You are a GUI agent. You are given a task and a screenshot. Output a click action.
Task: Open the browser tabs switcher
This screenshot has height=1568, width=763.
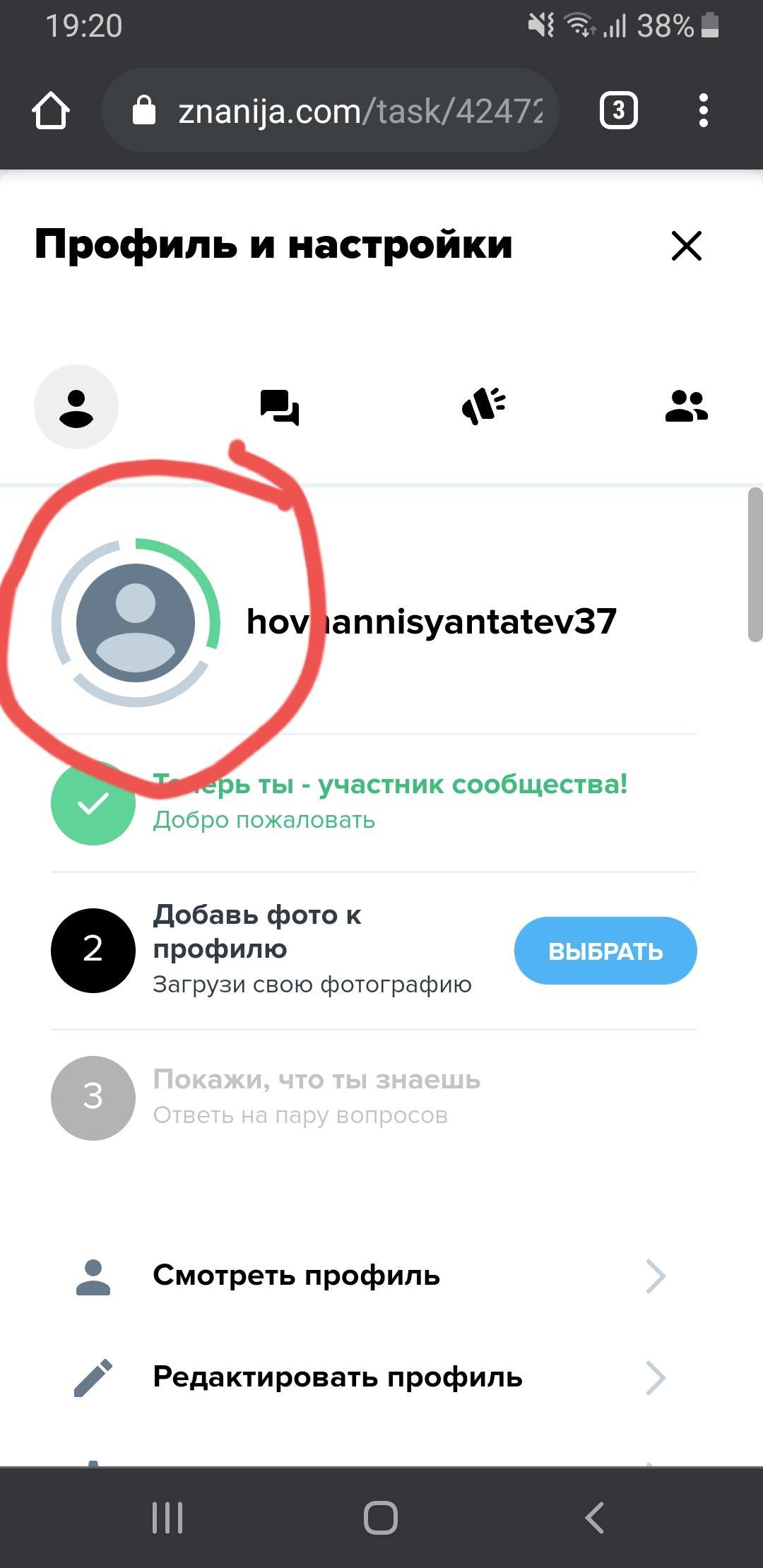(618, 111)
